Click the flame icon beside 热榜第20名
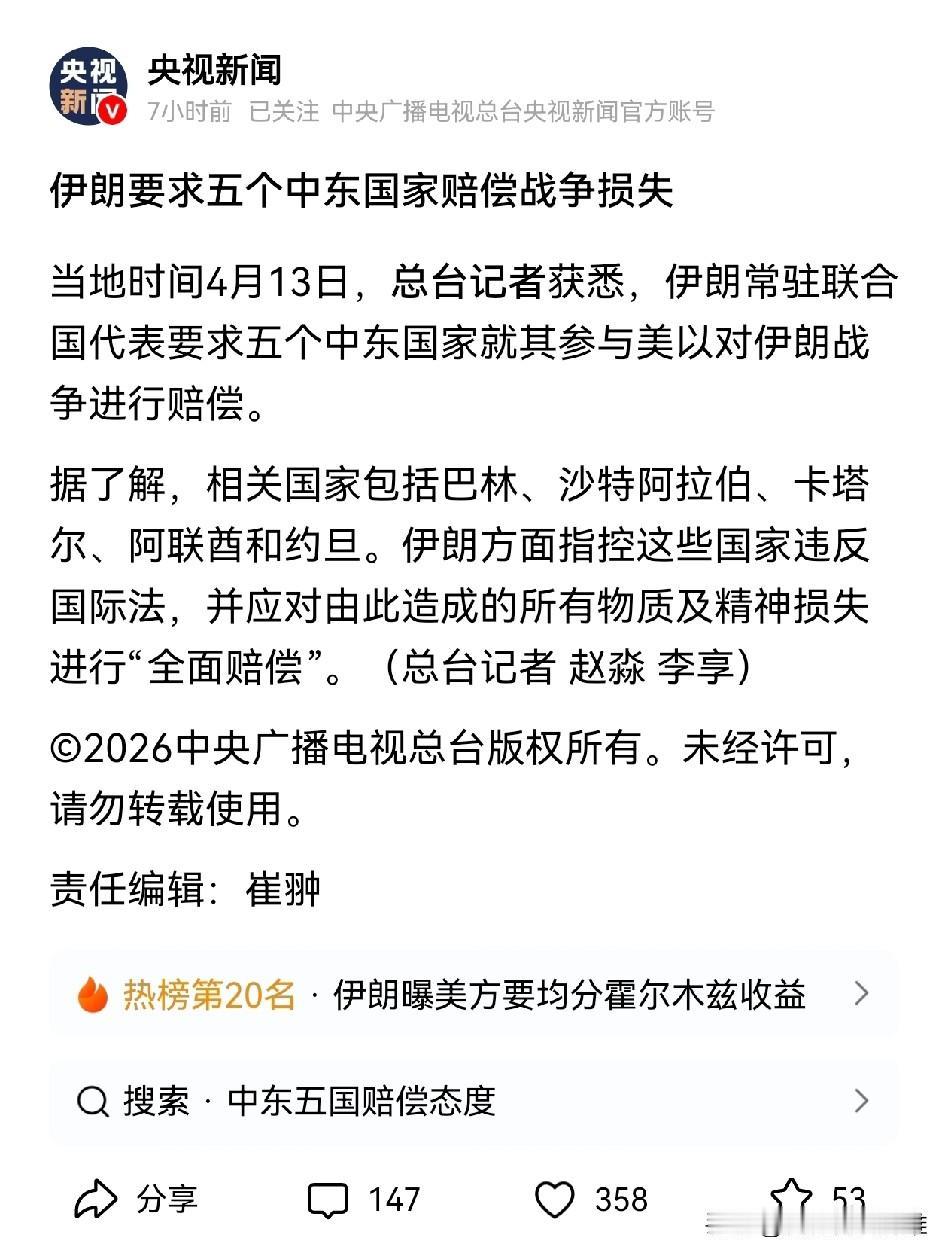 tap(91, 995)
